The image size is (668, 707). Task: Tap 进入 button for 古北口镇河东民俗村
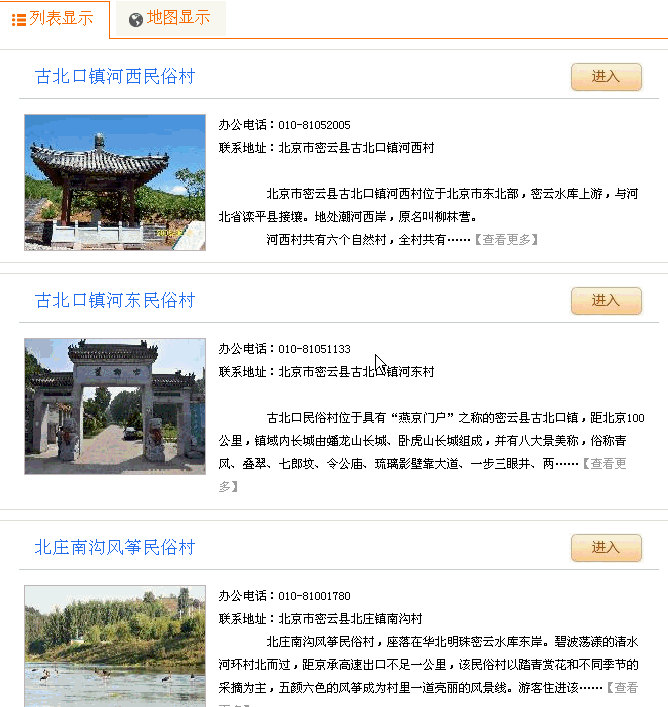(x=606, y=301)
